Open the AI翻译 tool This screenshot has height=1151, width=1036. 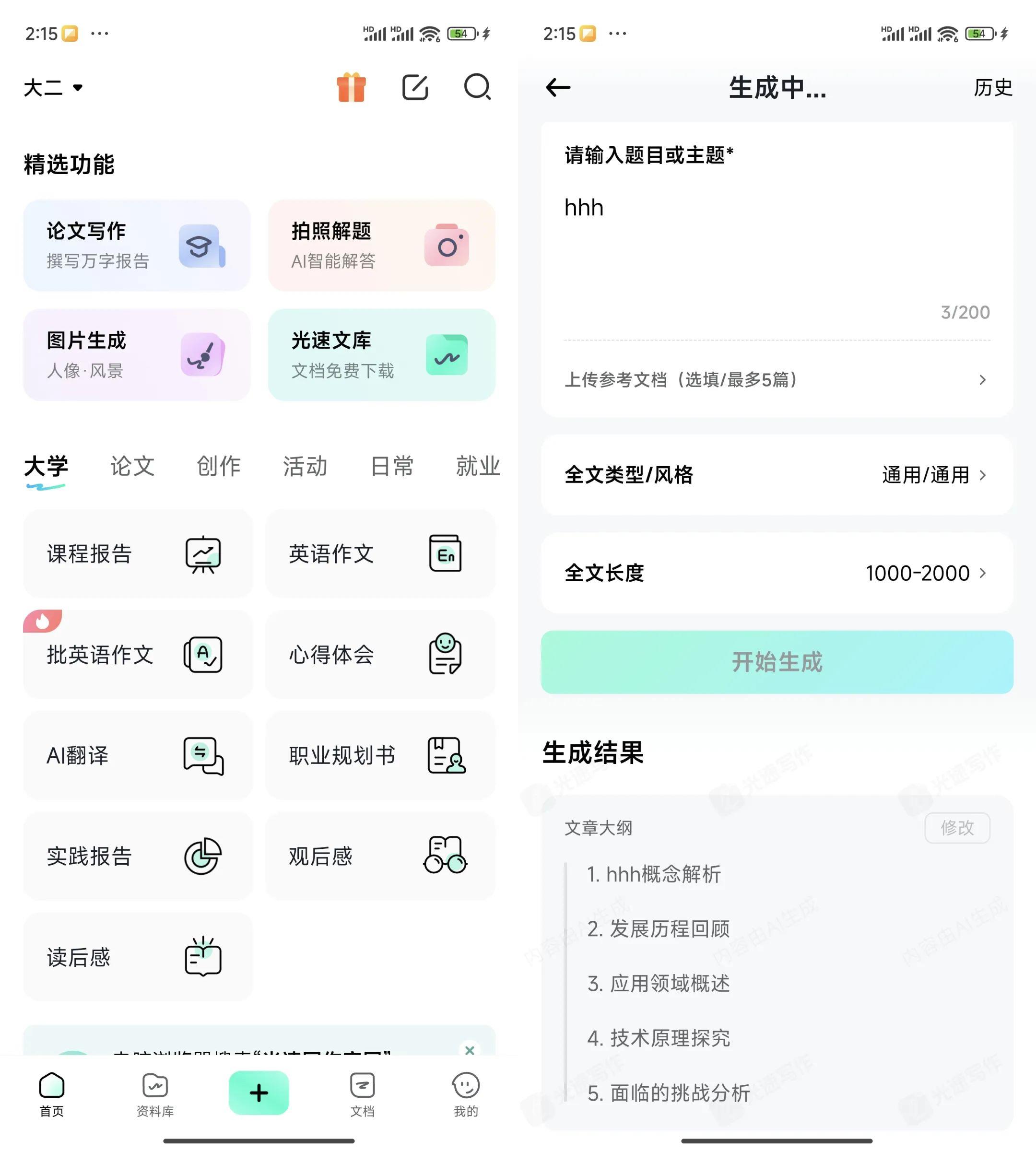tap(137, 755)
